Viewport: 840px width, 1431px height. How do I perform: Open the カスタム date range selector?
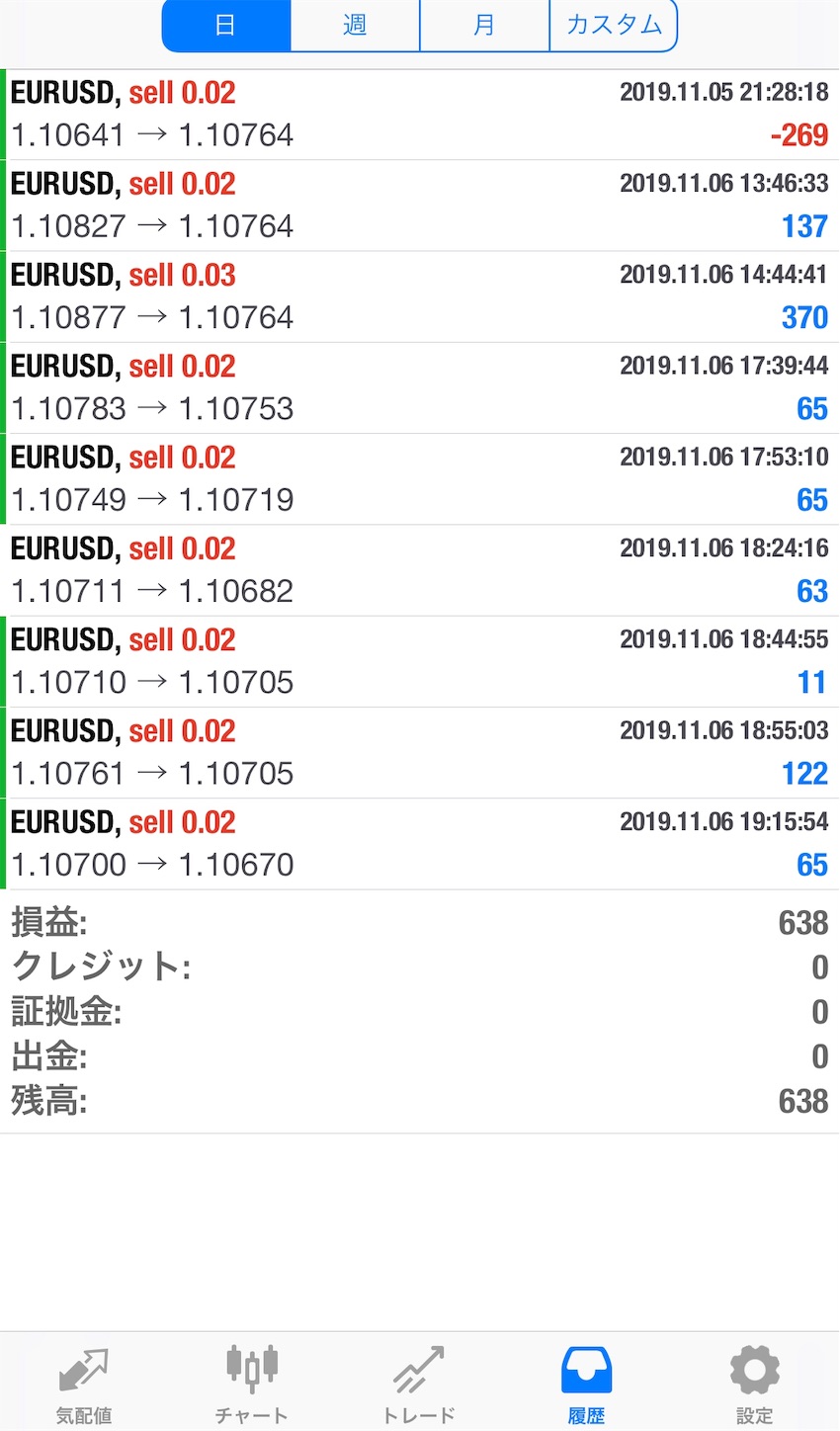613,26
